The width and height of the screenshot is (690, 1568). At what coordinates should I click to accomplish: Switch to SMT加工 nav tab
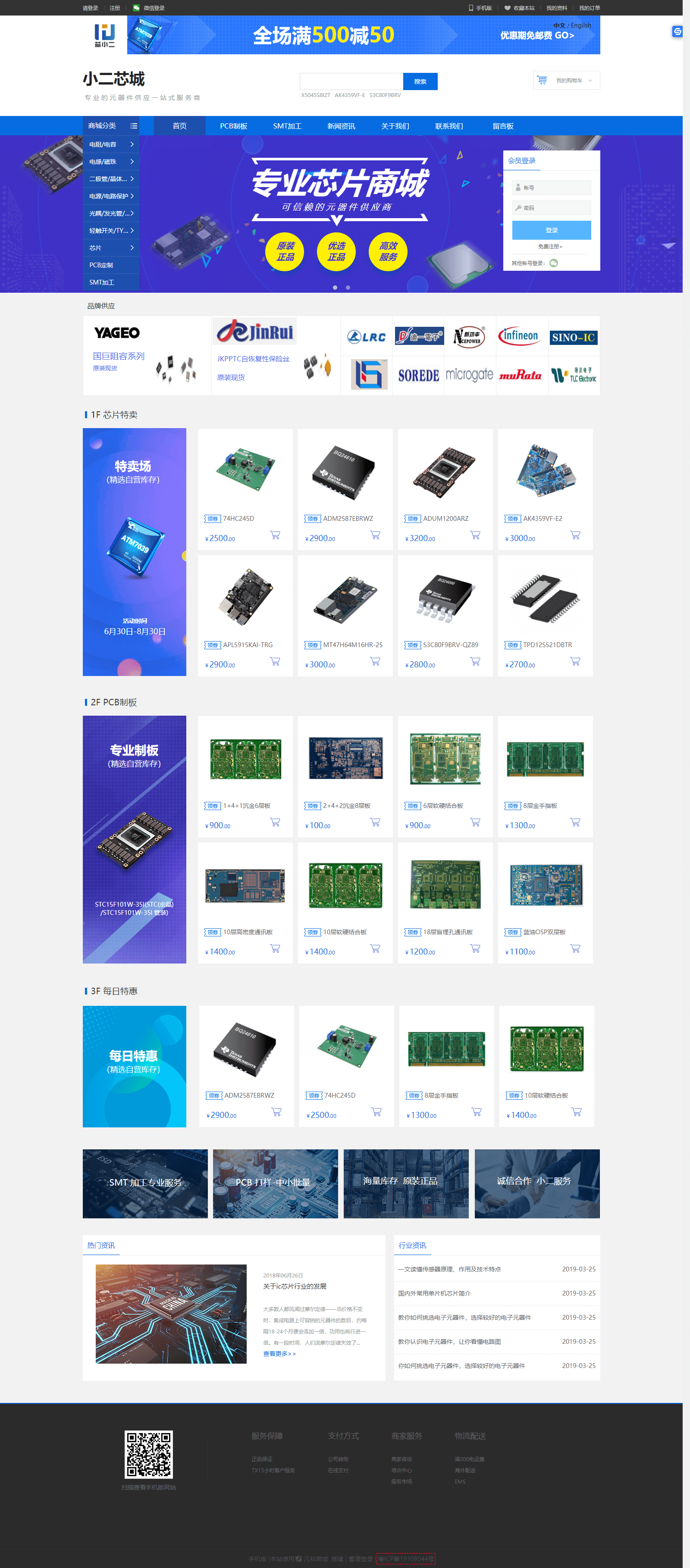287,126
